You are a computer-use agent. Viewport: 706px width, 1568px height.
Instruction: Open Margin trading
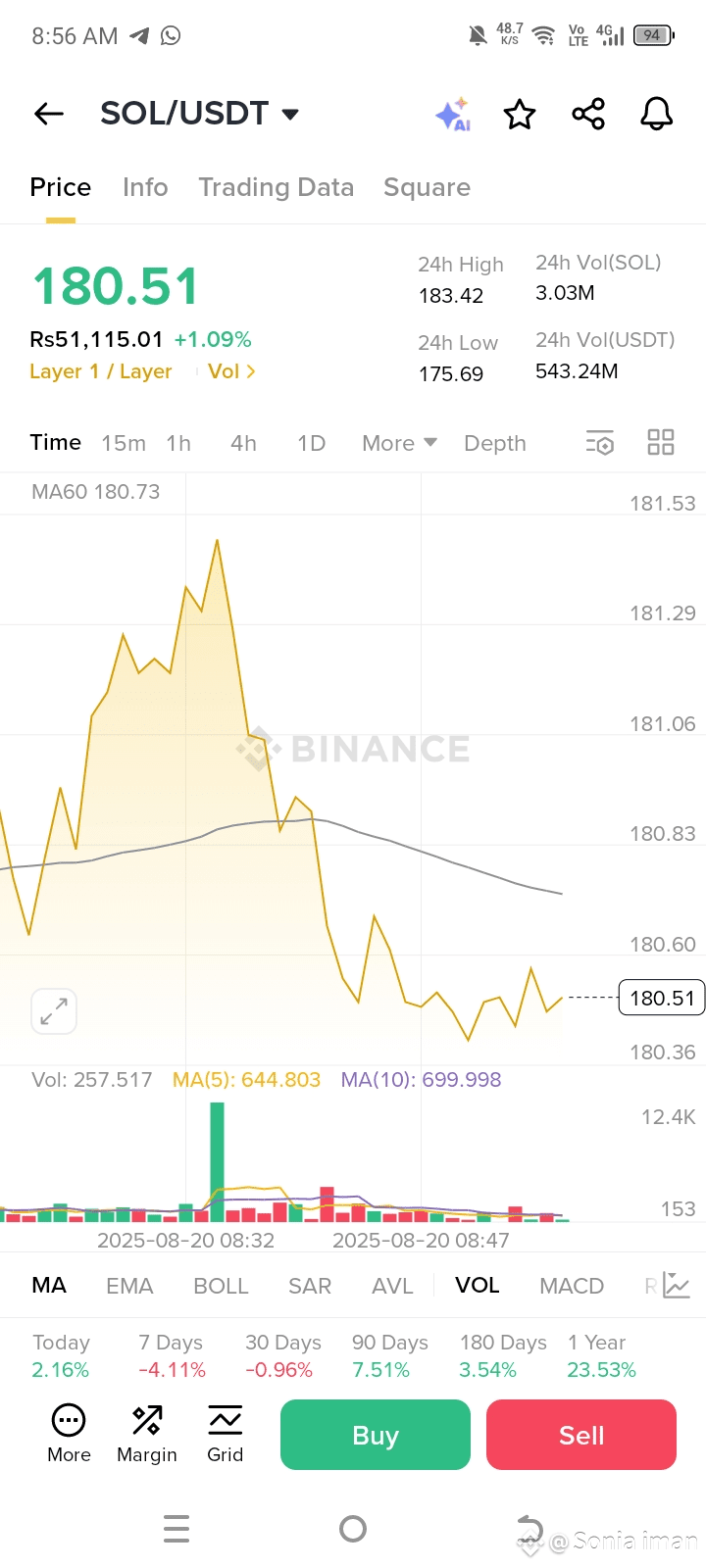(x=147, y=1434)
